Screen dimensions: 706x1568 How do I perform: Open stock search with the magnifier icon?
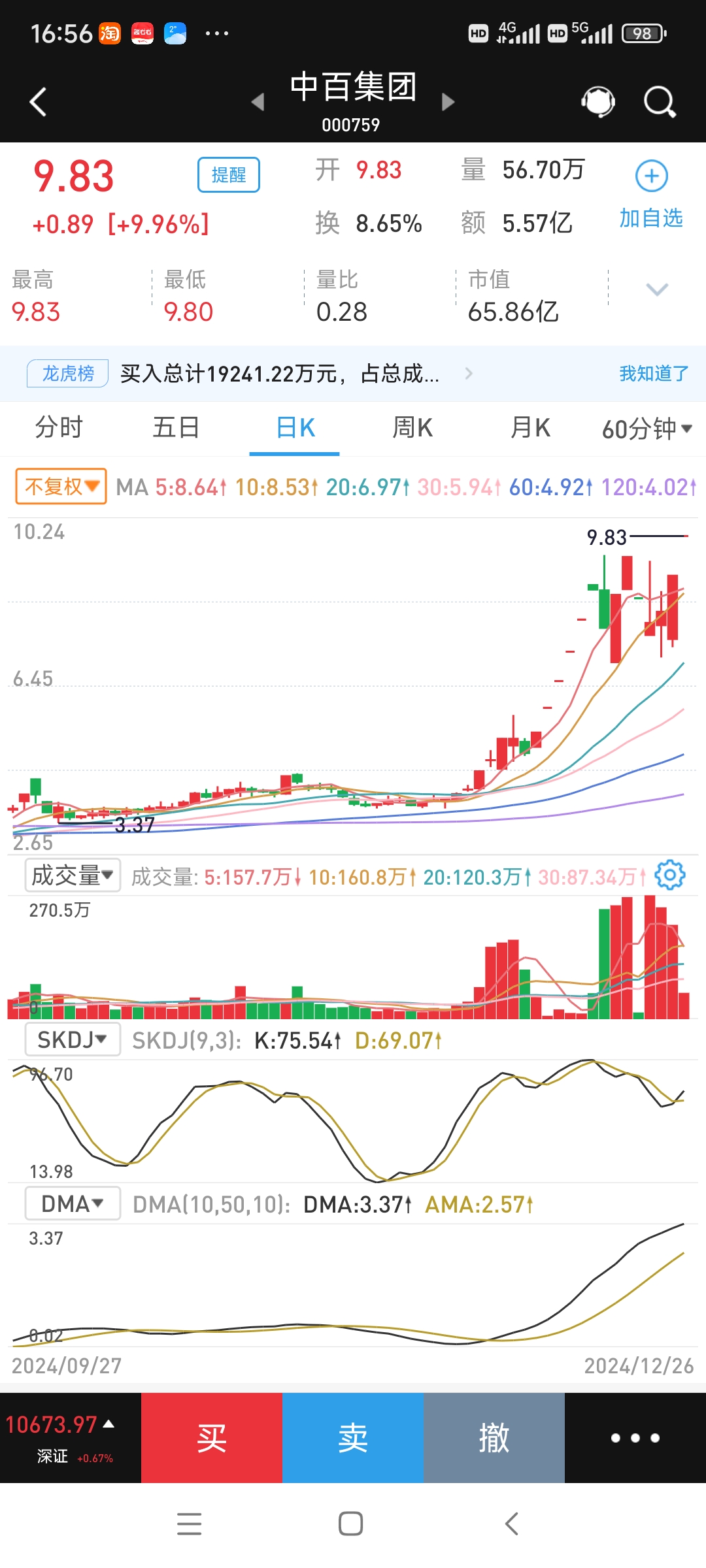coord(658,101)
